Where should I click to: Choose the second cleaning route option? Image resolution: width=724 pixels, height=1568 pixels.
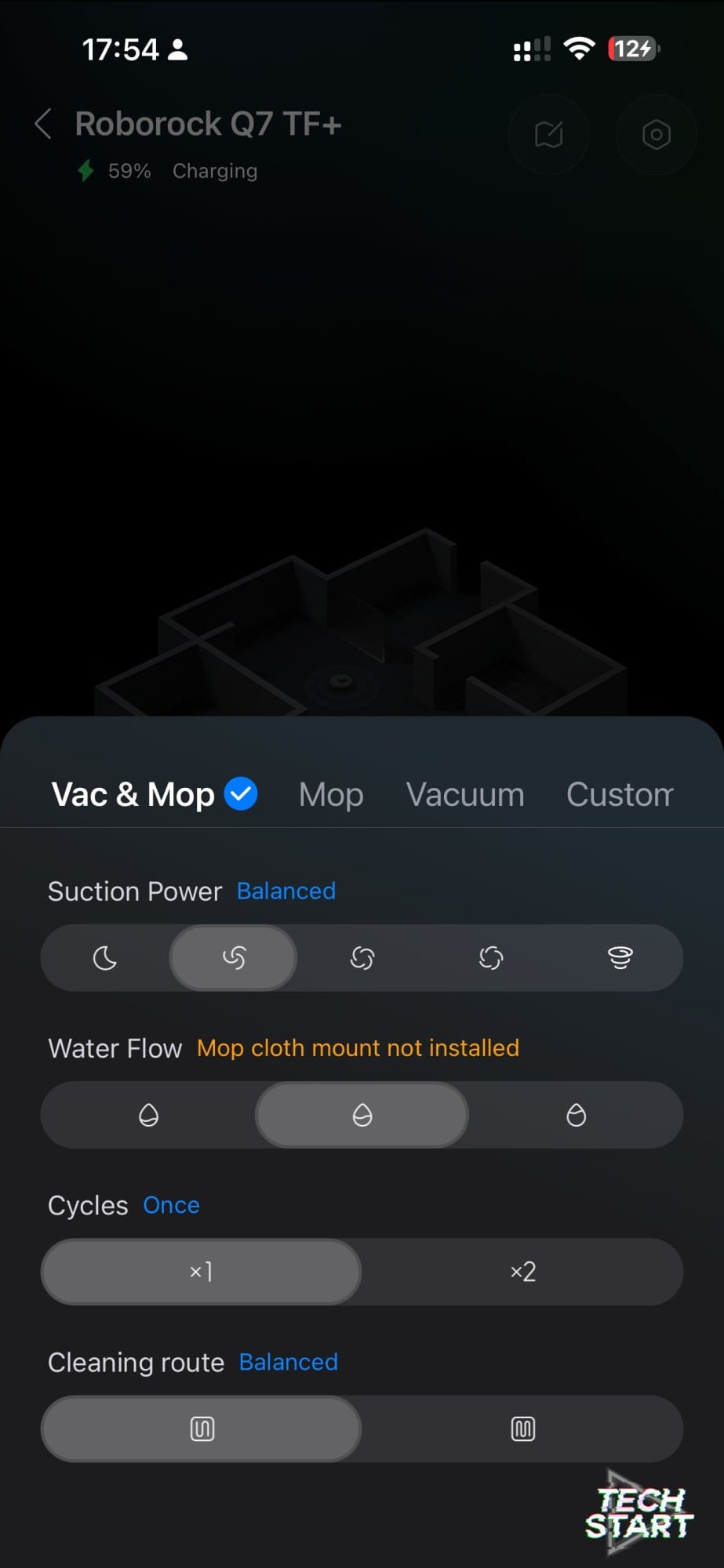[522, 1429]
